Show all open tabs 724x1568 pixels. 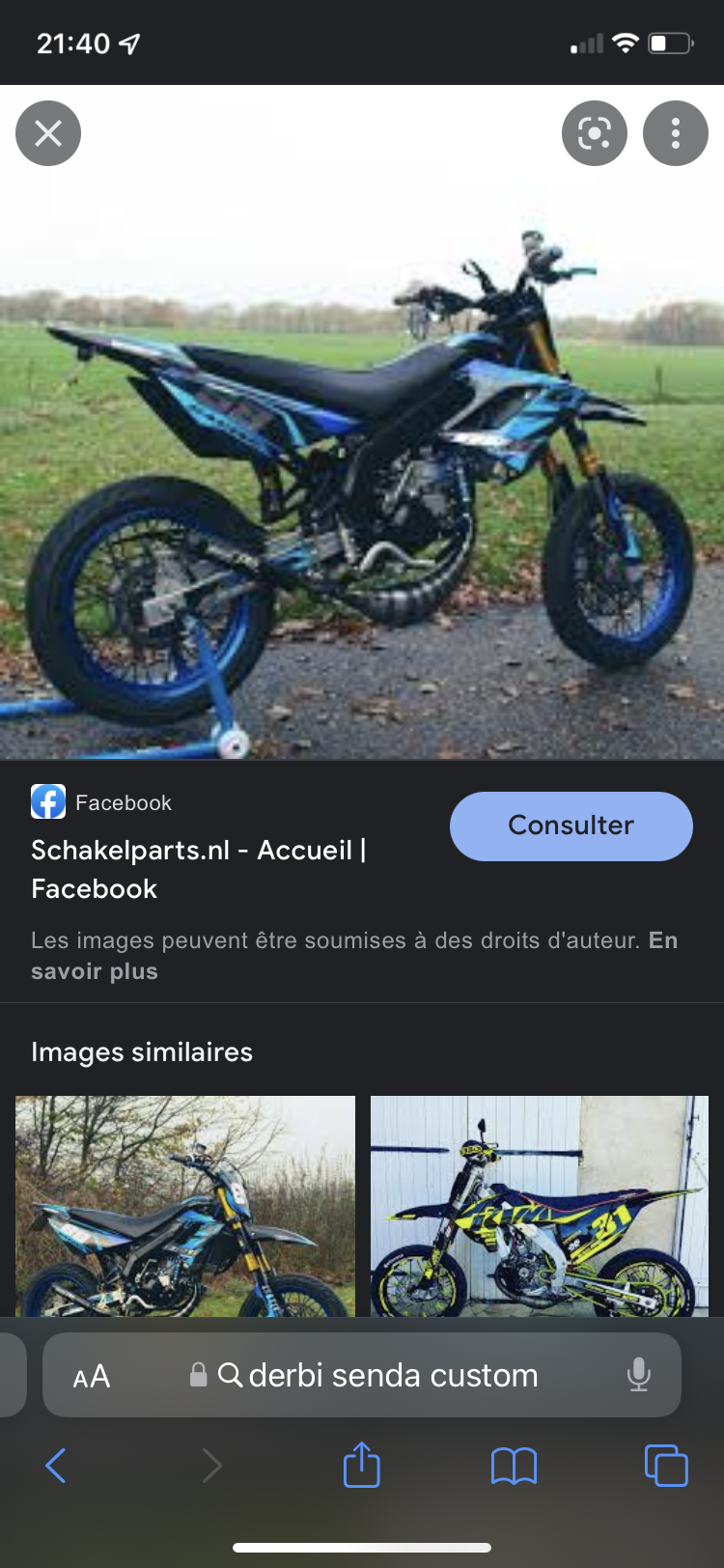coord(666,1466)
